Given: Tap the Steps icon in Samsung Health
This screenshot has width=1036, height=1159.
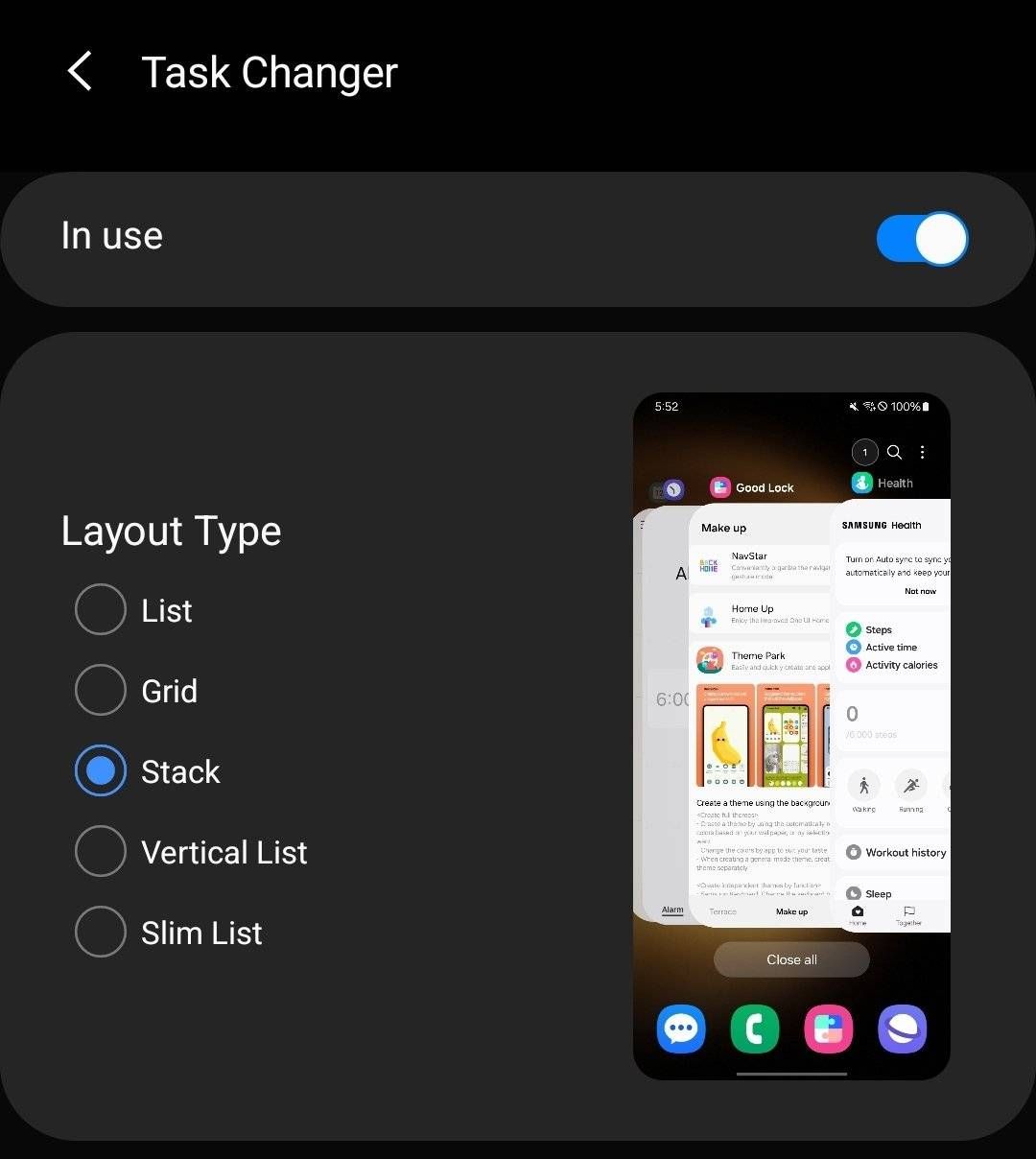Looking at the screenshot, I should point(853,628).
